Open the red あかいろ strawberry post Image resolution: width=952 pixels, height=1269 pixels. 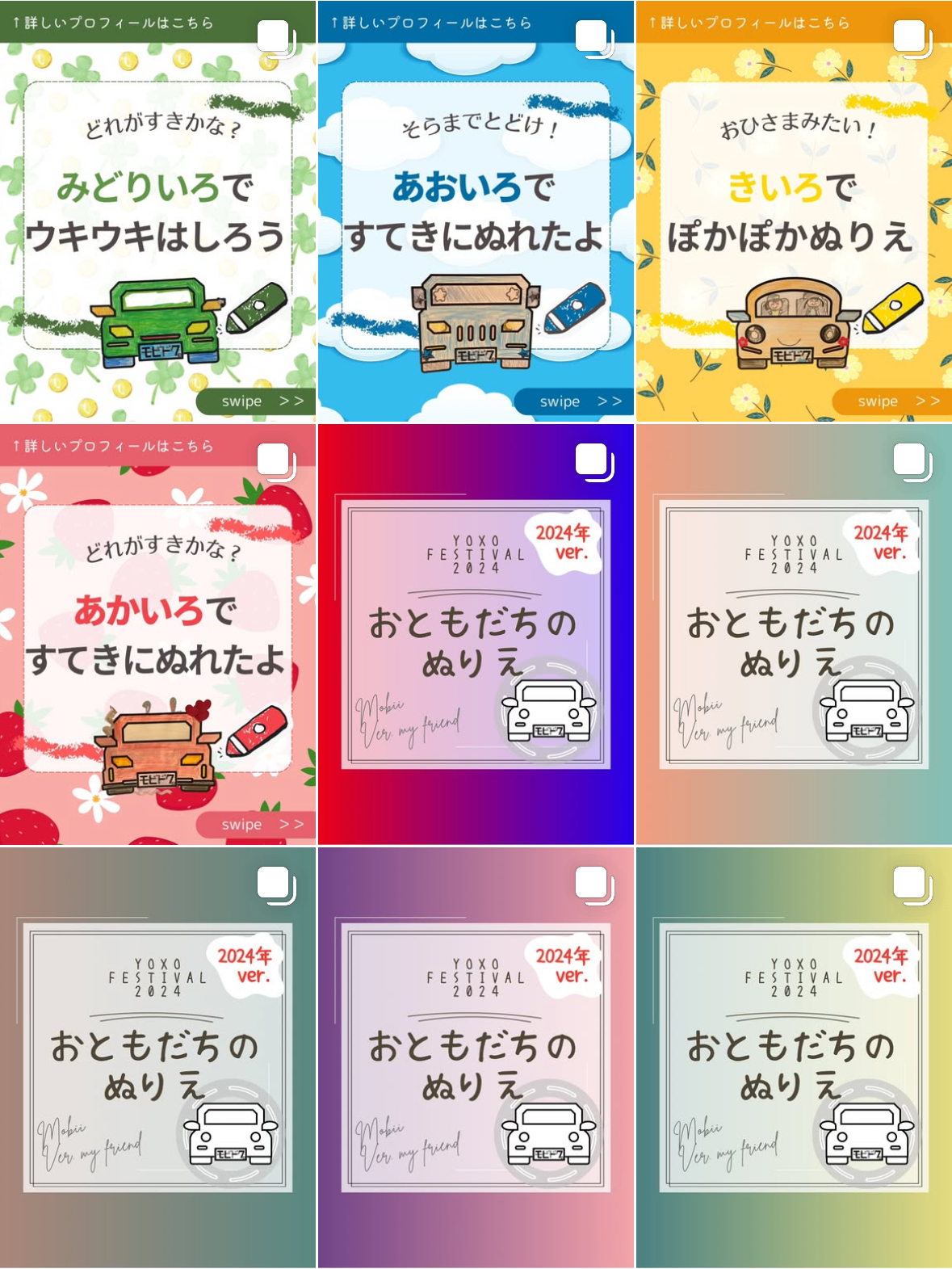click(157, 635)
